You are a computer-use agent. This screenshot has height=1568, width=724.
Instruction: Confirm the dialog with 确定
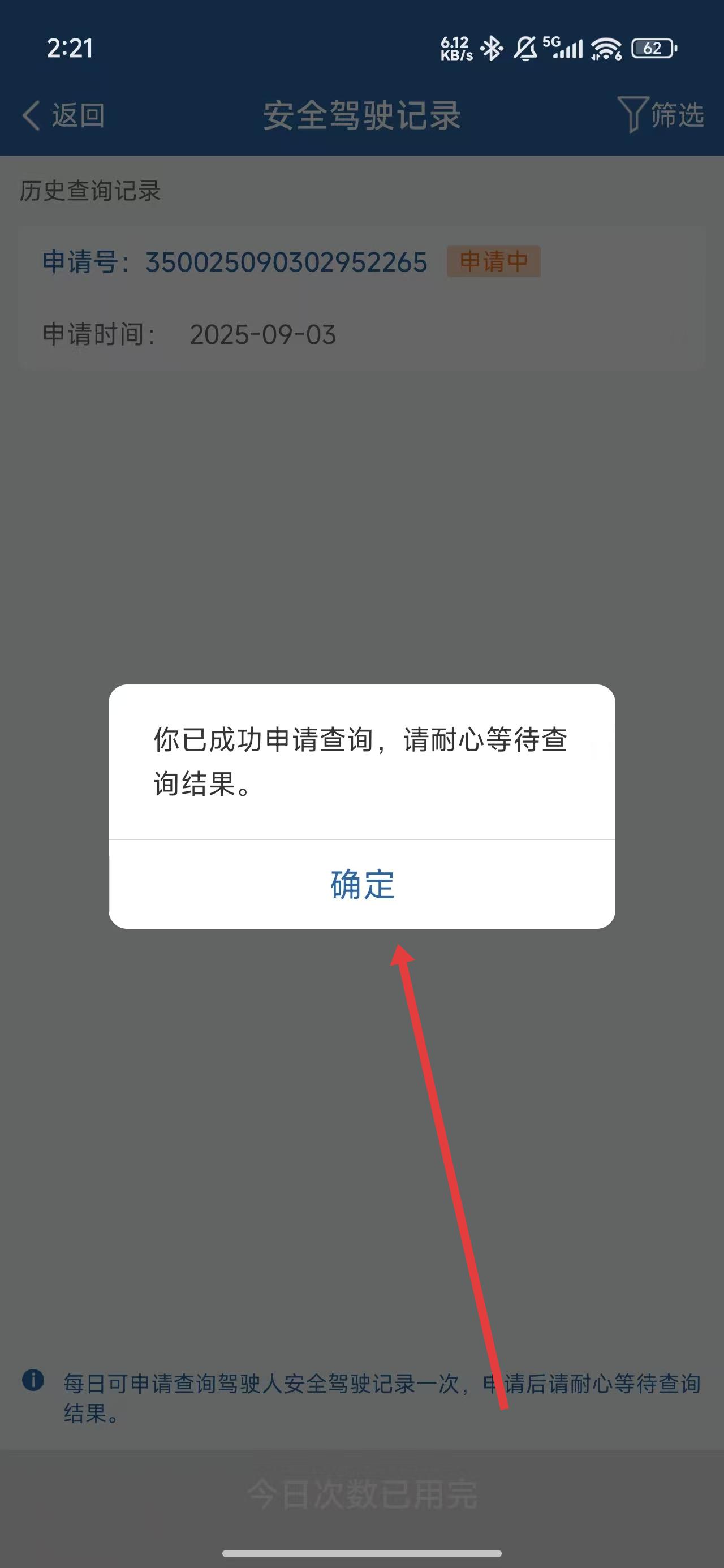(x=361, y=885)
